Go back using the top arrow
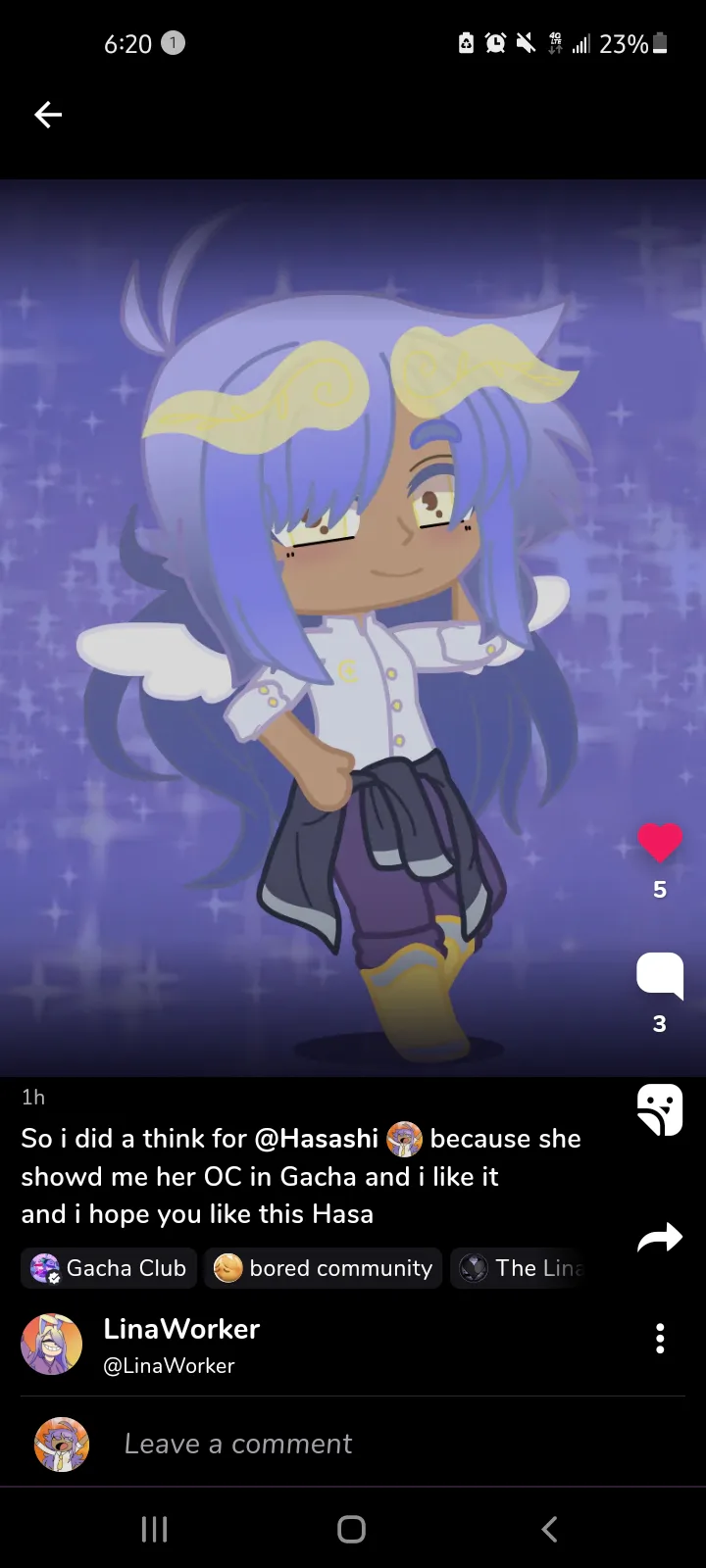 pos(48,116)
